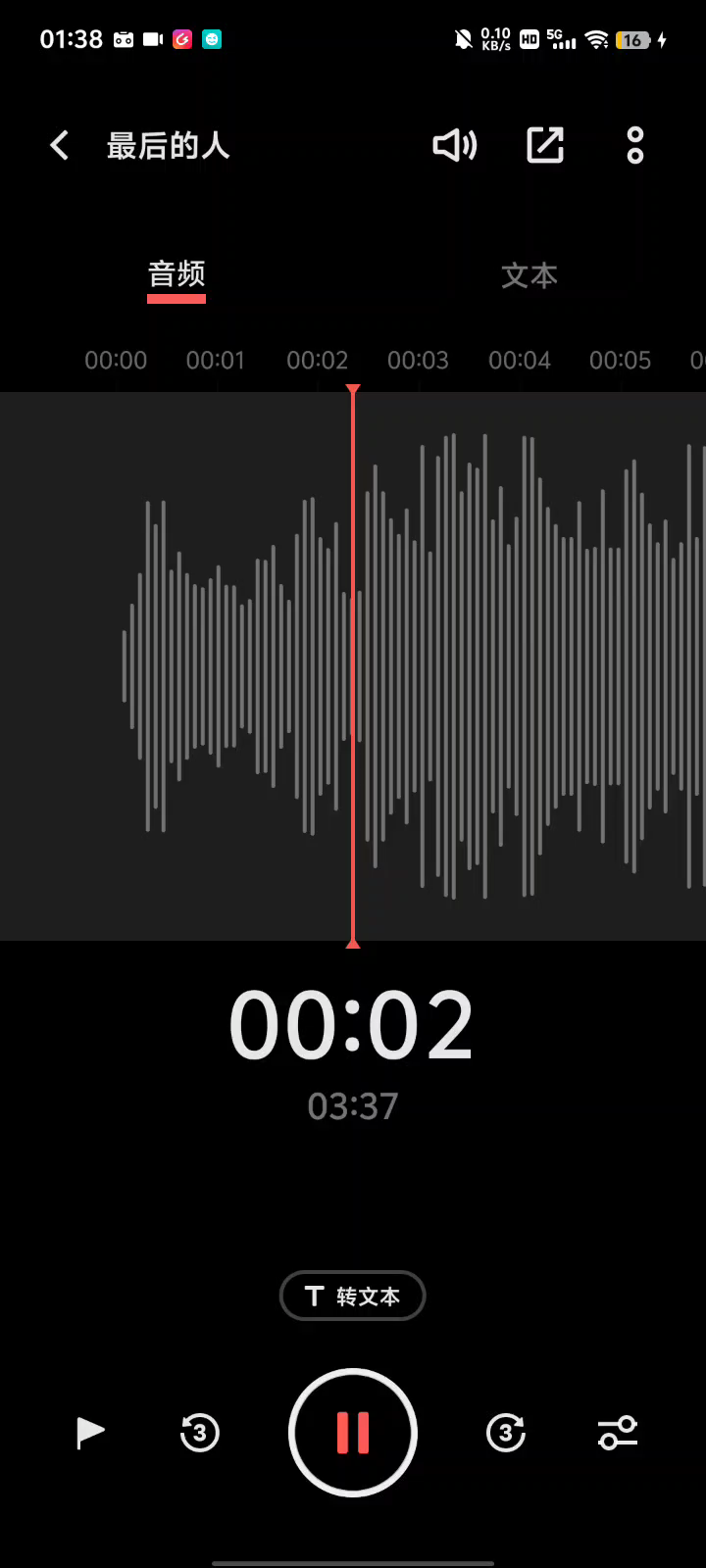Tap the 转文本 button
The image size is (706, 1568).
click(x=353, y=1296)
